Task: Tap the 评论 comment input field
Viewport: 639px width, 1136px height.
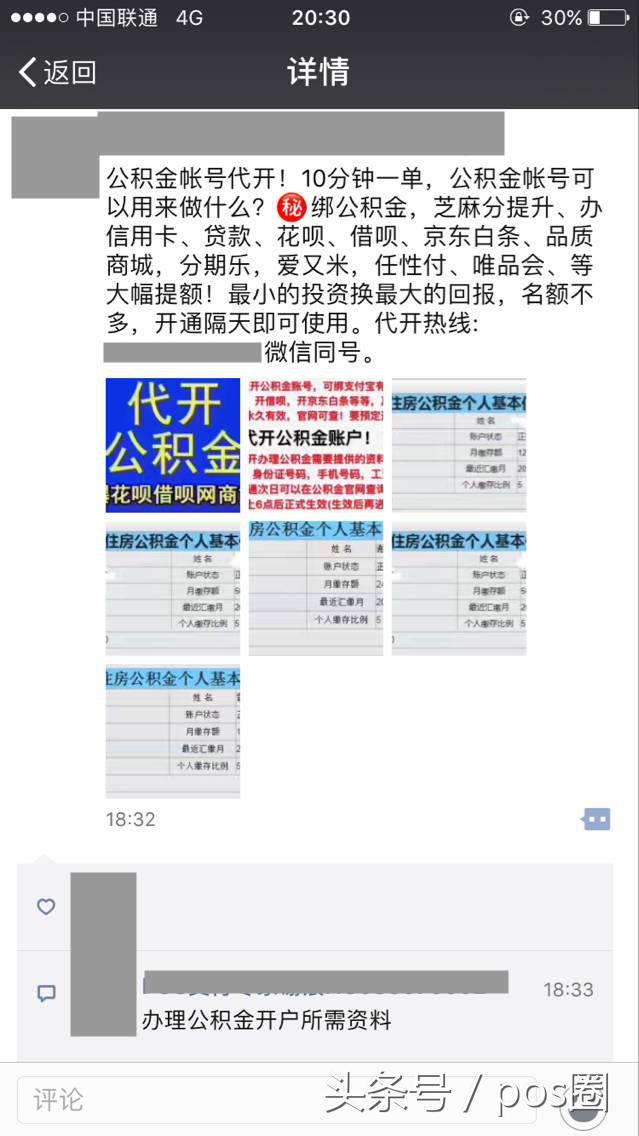Action: (x=276, y=1100)
